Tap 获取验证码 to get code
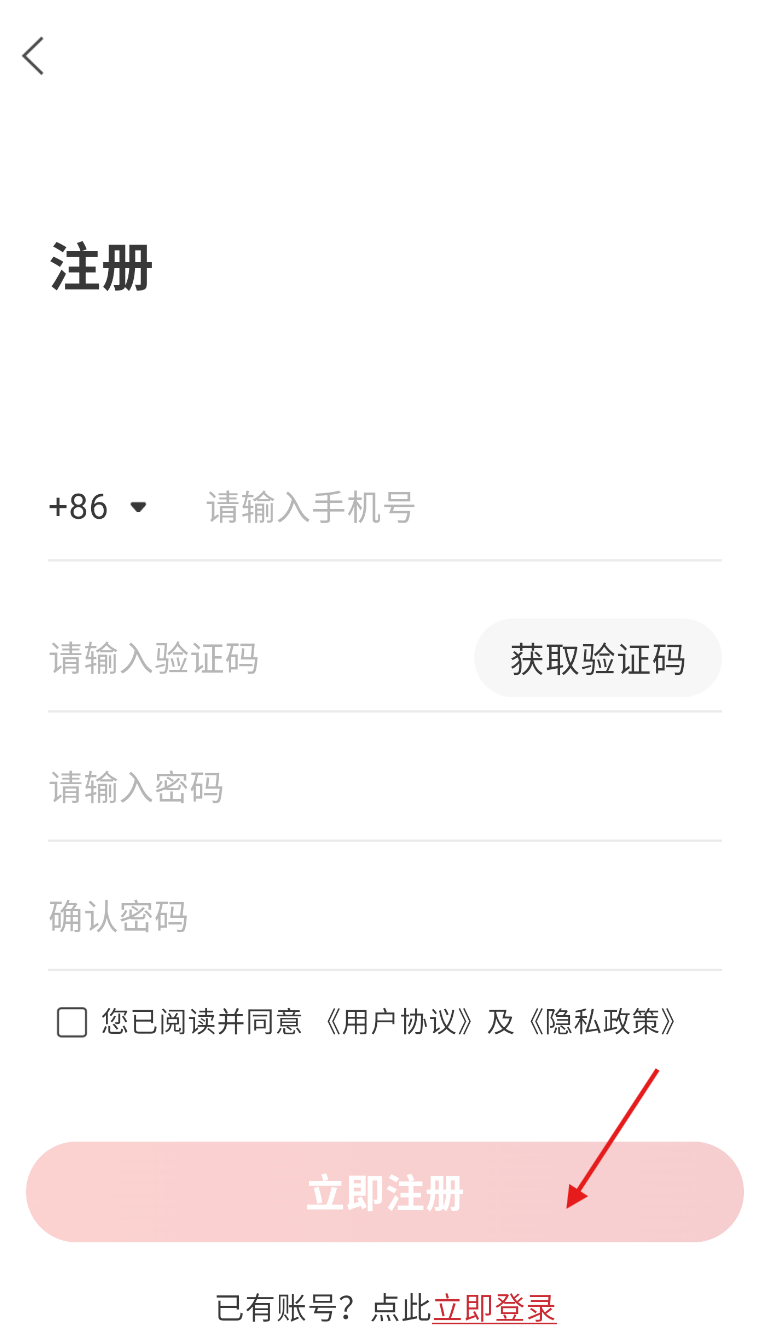 [x=597, y=659]
